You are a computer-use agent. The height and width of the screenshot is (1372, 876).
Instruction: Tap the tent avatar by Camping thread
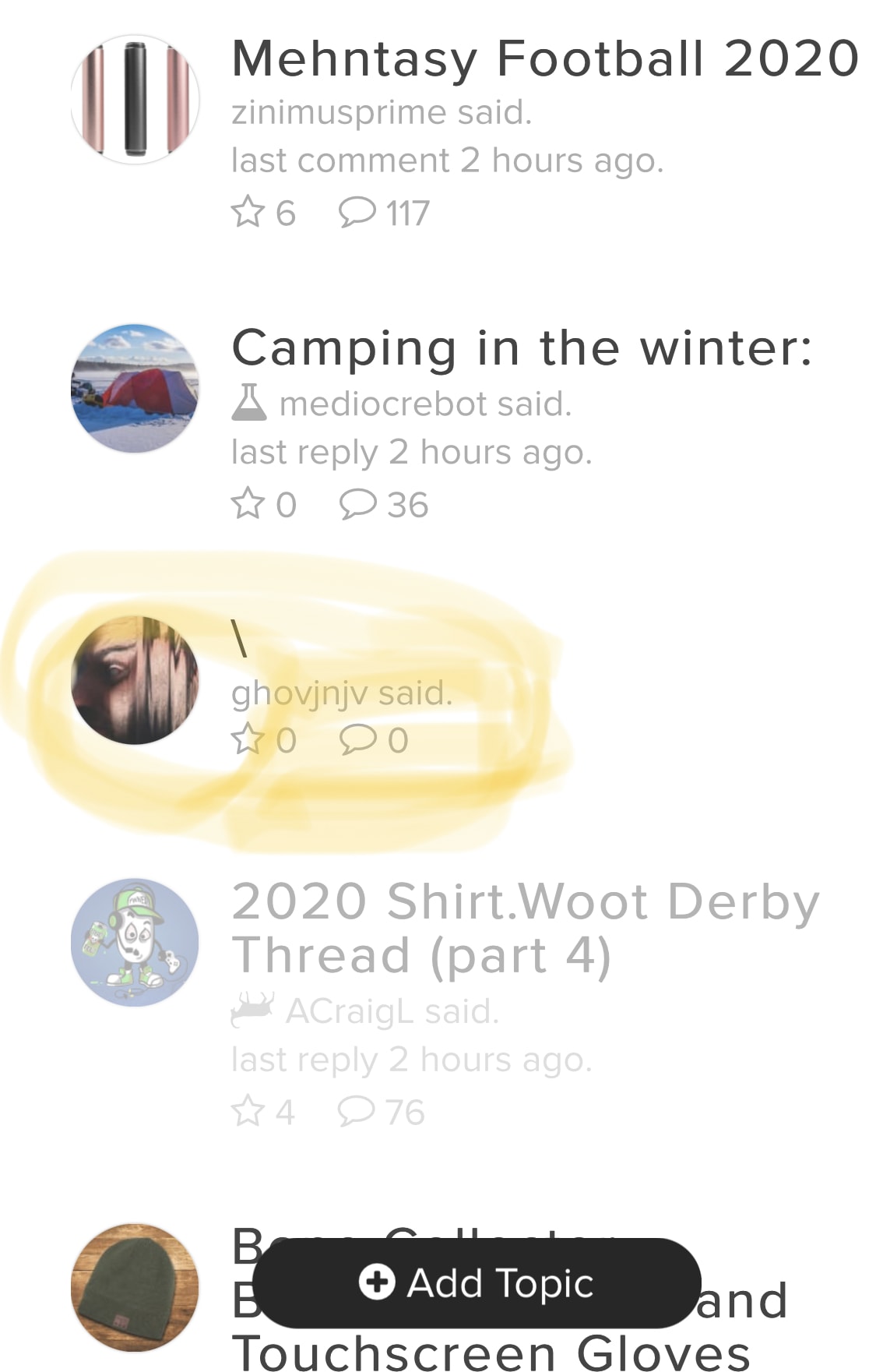click(135, 389)
